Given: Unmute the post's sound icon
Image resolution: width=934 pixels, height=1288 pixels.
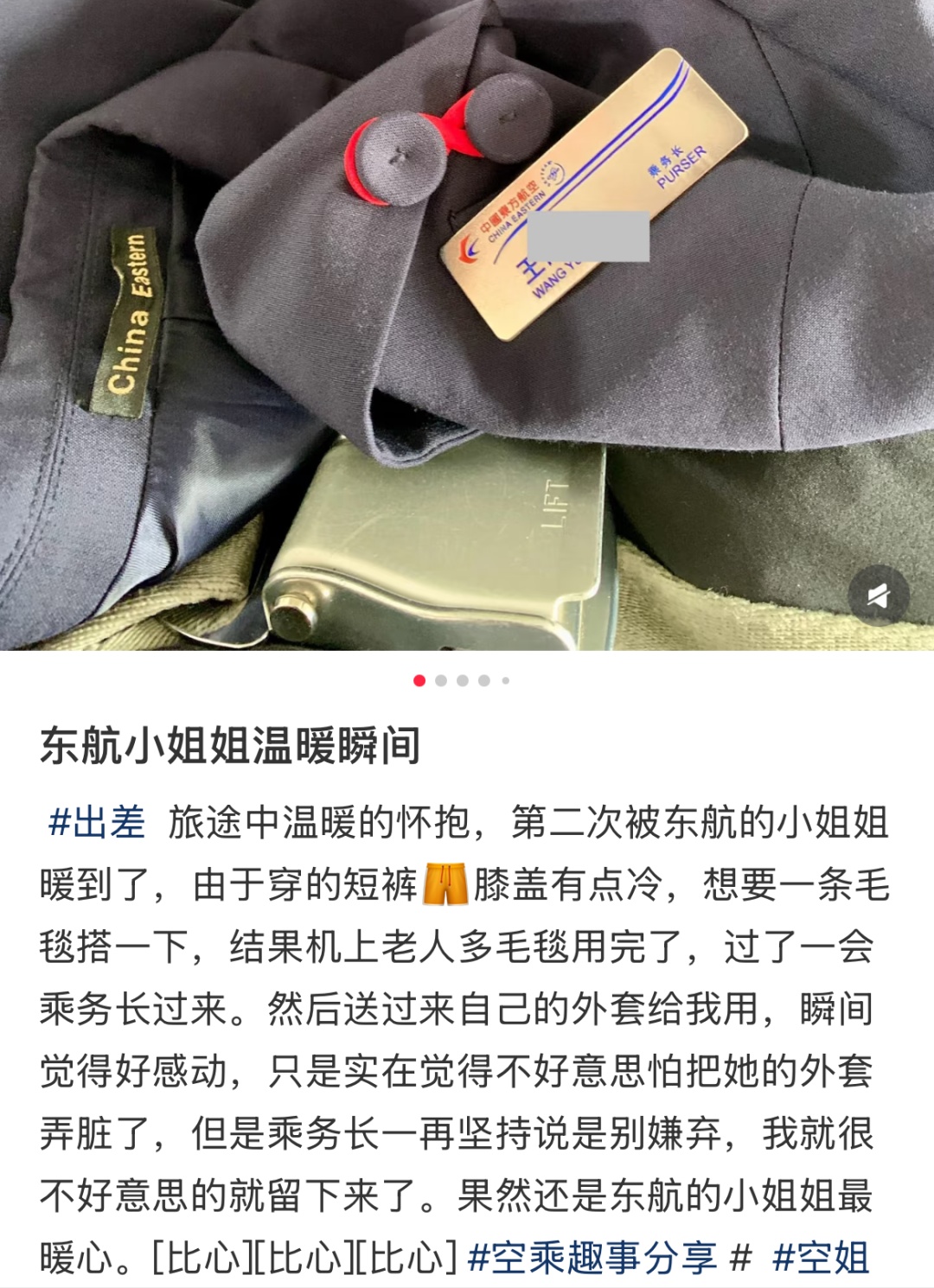Looking at the screenshot, I should (x=878, y=595).
